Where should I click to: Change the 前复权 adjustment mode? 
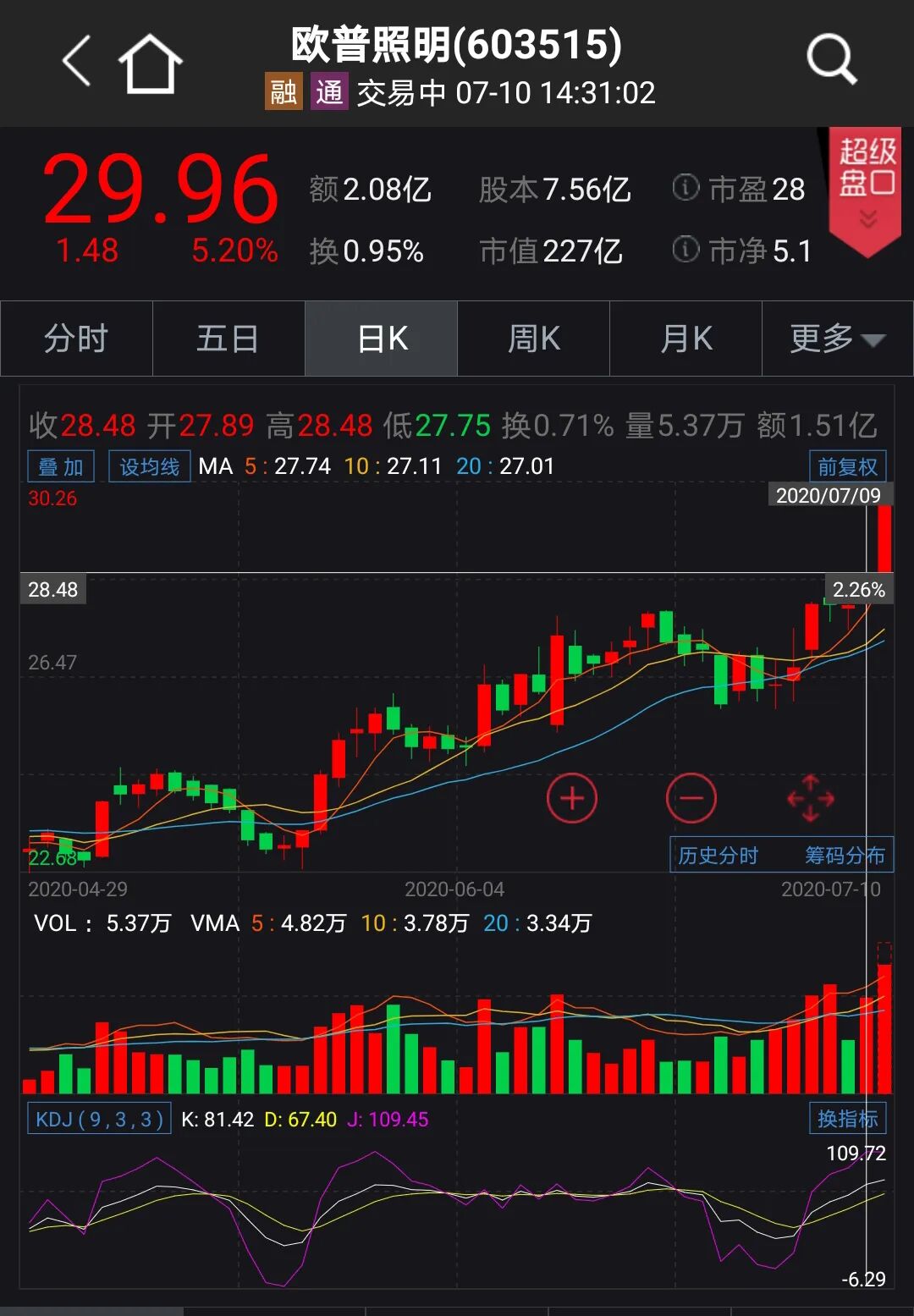pyautogui.click(x=847, y=466)
